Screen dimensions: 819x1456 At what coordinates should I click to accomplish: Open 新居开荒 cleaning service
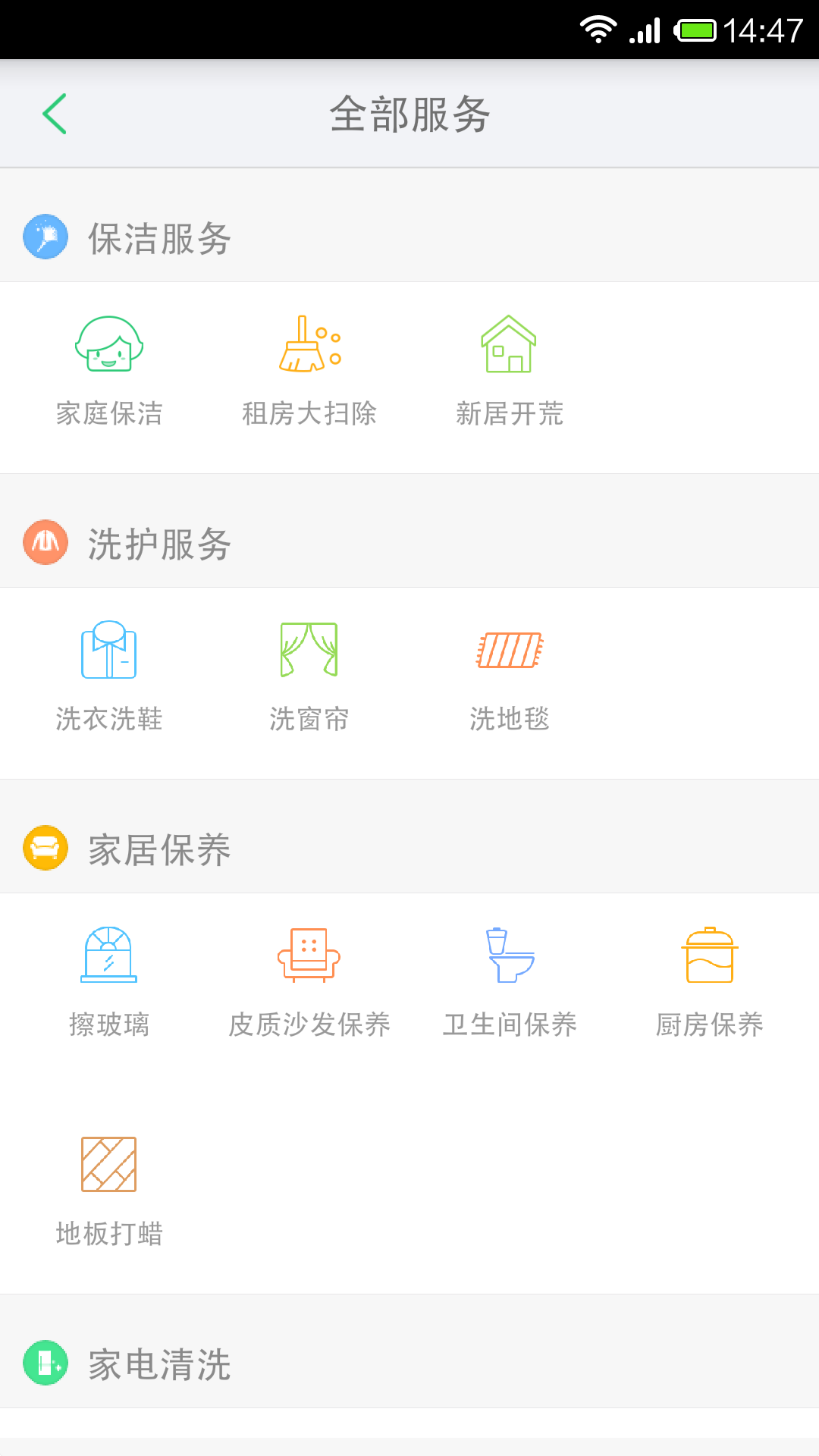click(x=509, y=372)
